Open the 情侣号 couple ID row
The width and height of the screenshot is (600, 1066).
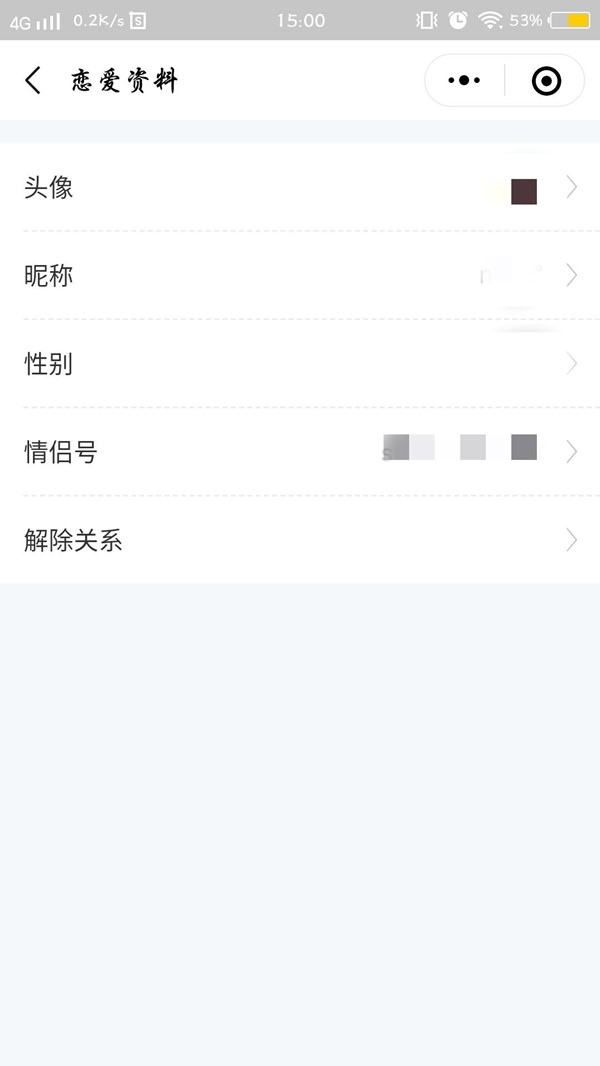[300, 452]
